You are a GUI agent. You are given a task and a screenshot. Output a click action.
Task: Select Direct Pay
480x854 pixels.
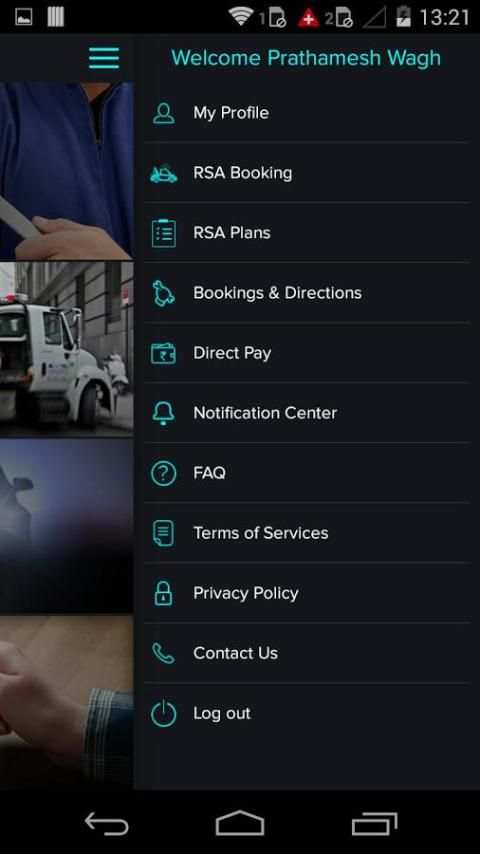[x=306, y=353]
